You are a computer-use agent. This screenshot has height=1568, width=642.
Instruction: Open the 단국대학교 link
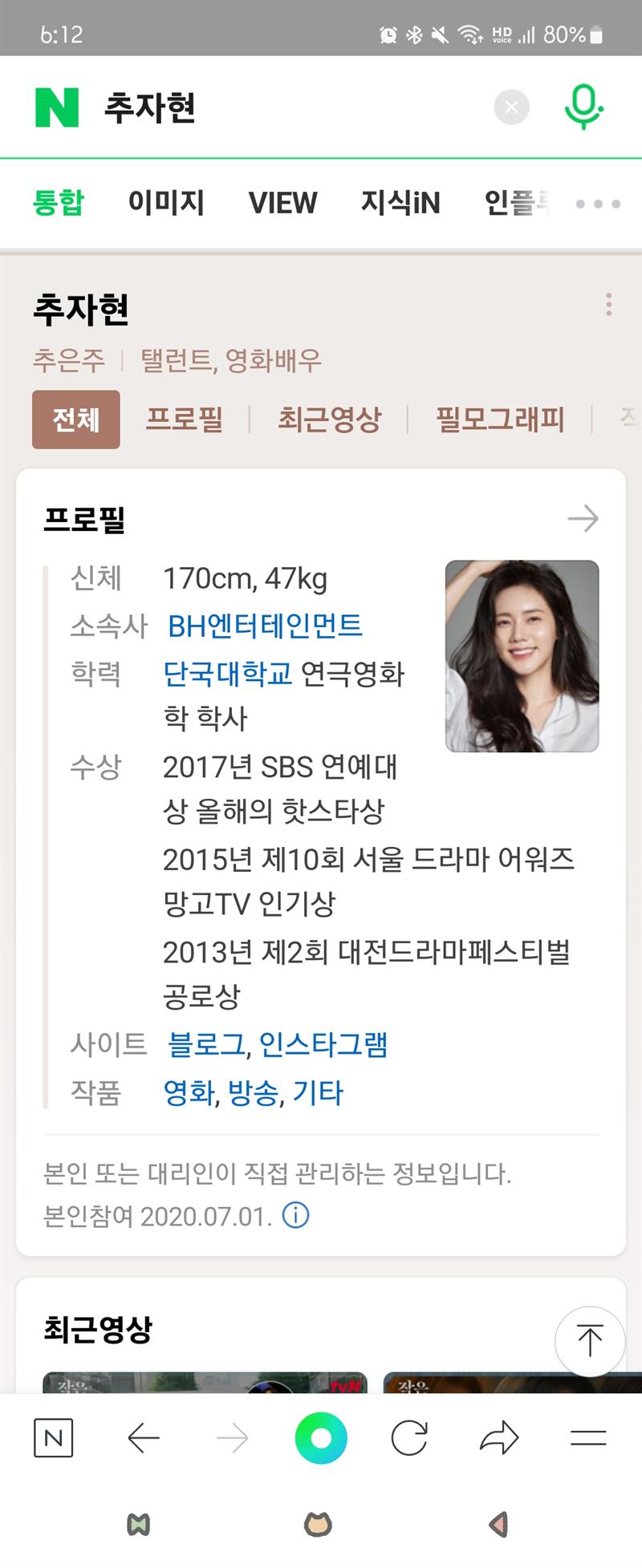point(227,674)
